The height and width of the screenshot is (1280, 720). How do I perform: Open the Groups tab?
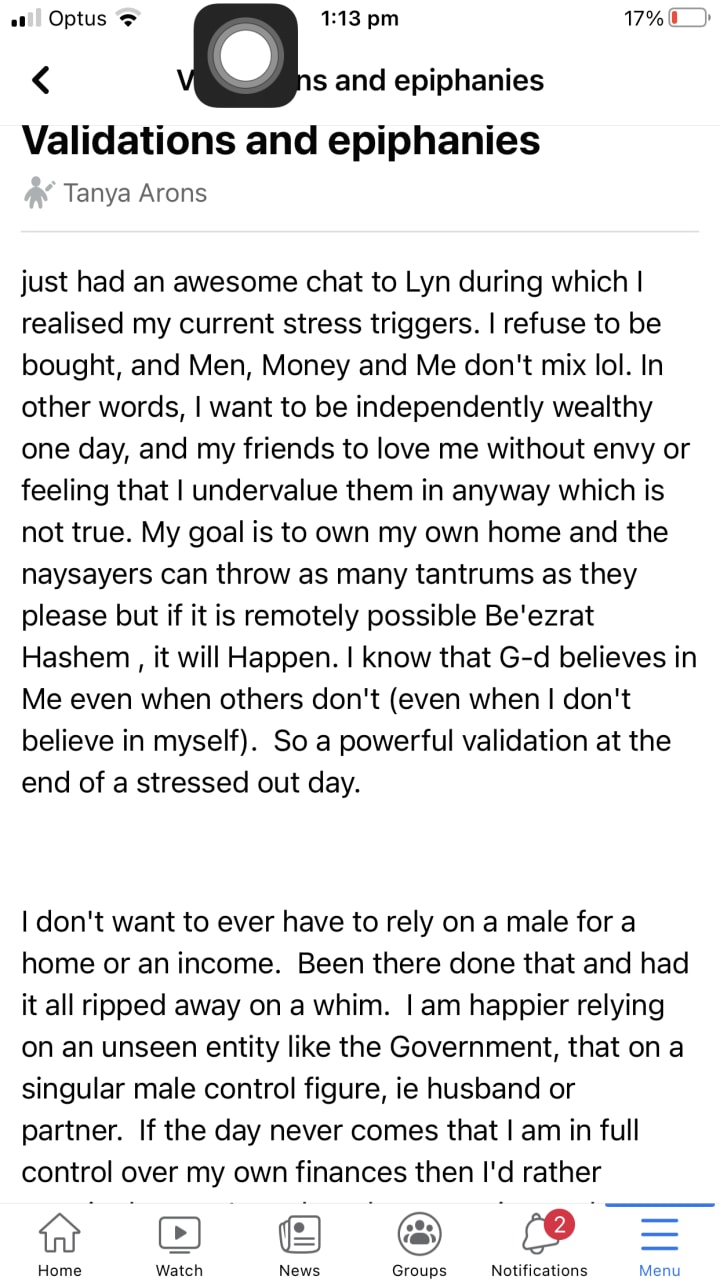pos(419,1243)
